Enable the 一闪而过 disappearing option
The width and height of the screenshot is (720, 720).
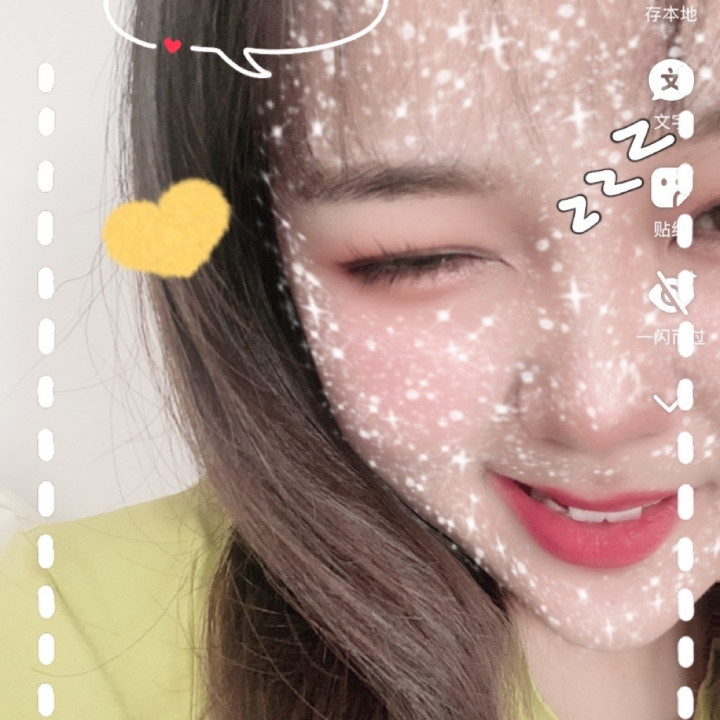point(668,293)
